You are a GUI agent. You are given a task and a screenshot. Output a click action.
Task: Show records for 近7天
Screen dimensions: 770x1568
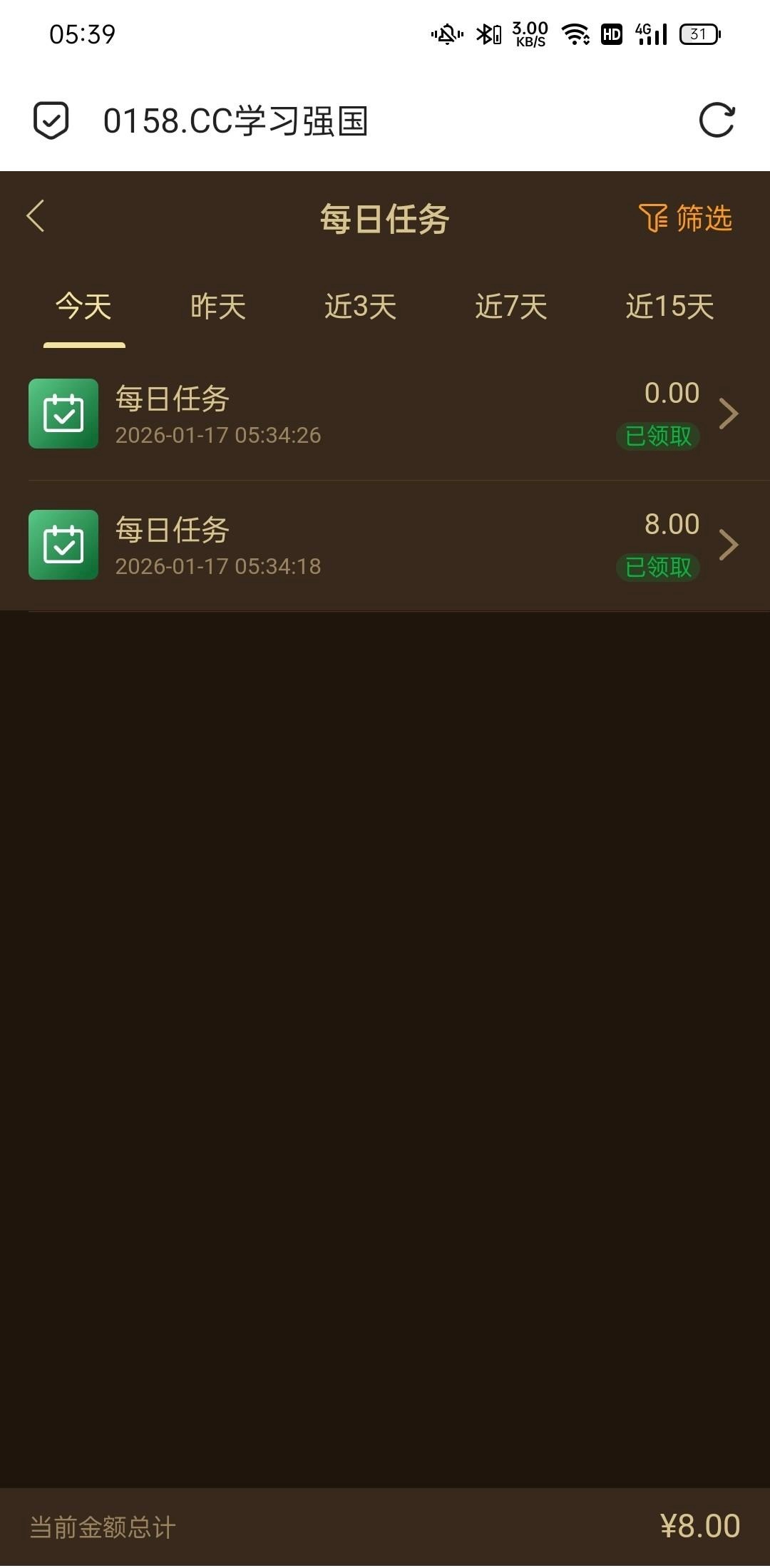[x=510, y=307]
